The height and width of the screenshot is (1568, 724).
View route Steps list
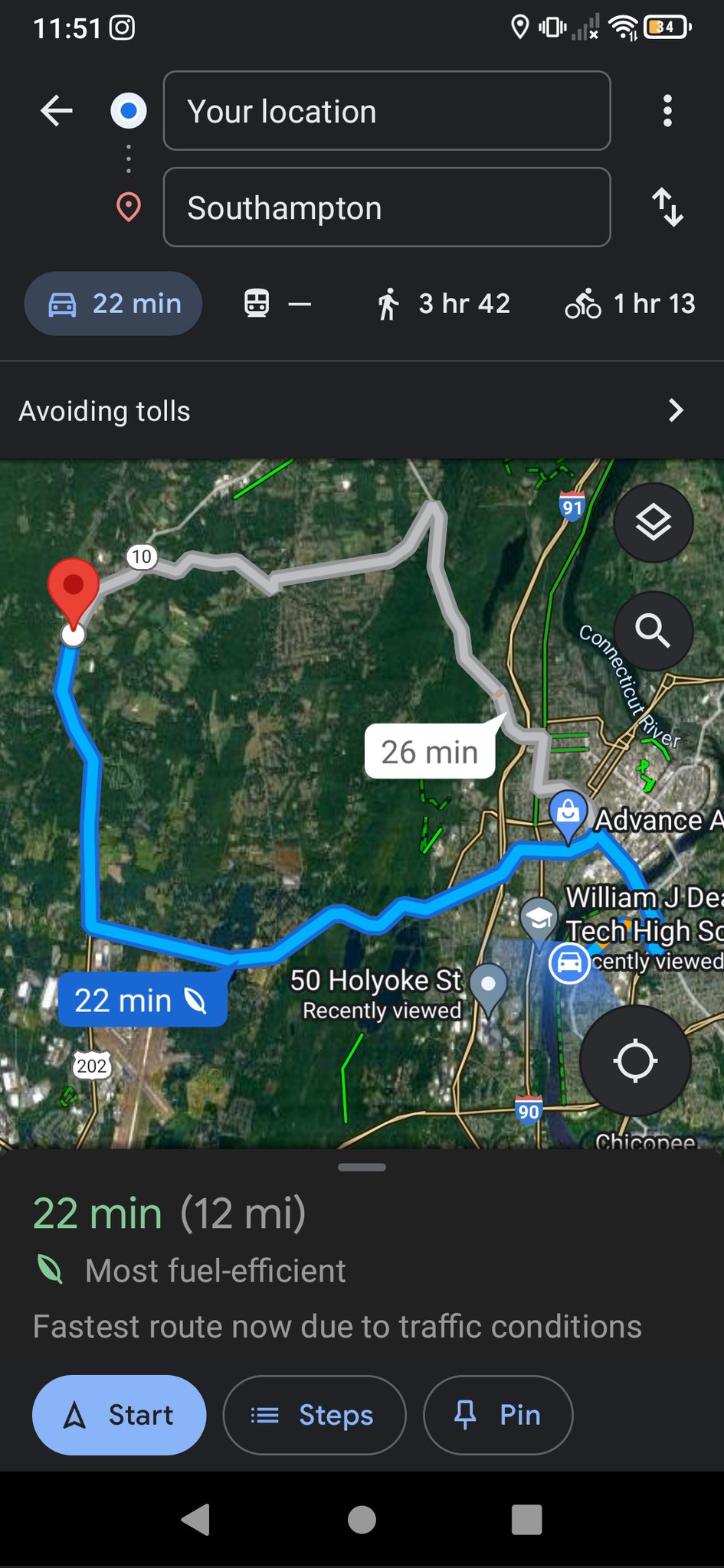click(314, 1415)
